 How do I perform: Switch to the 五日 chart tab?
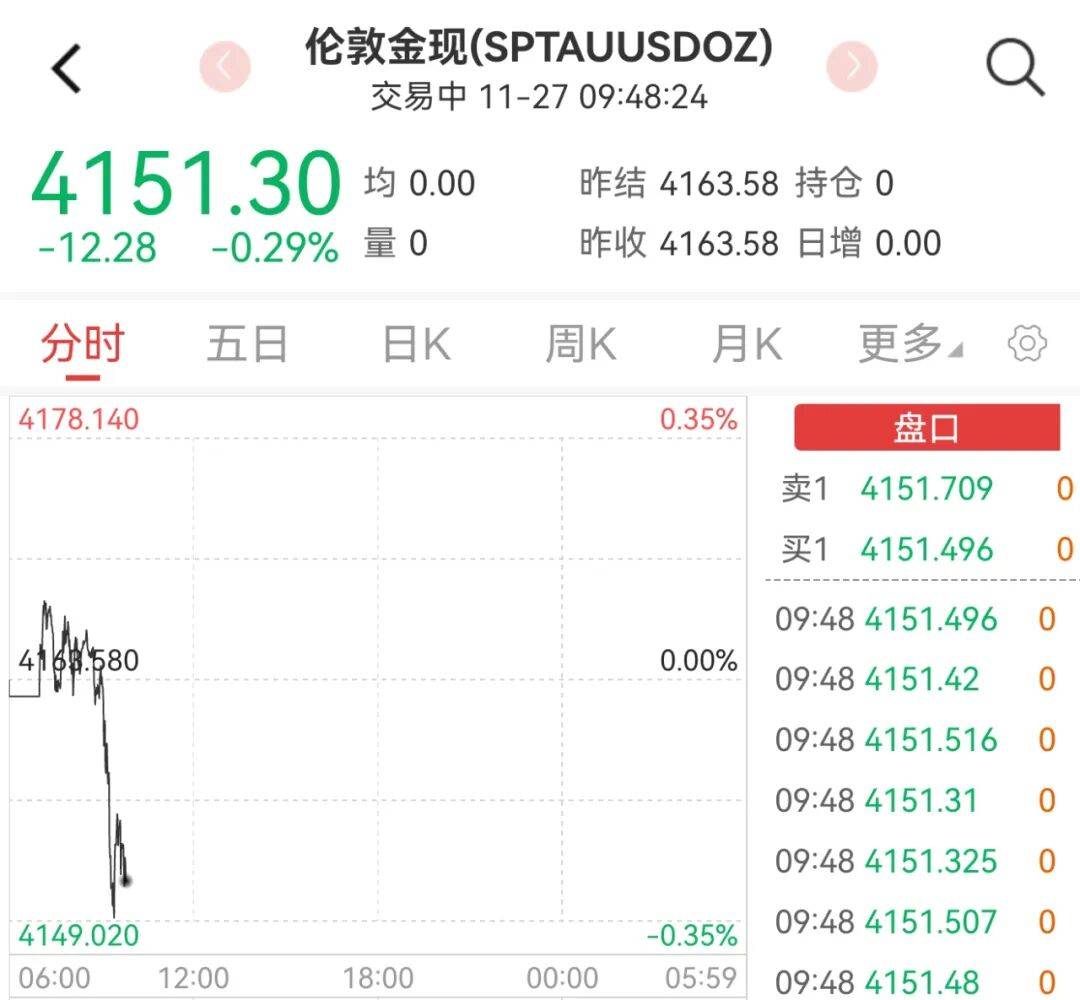point(247,345)
